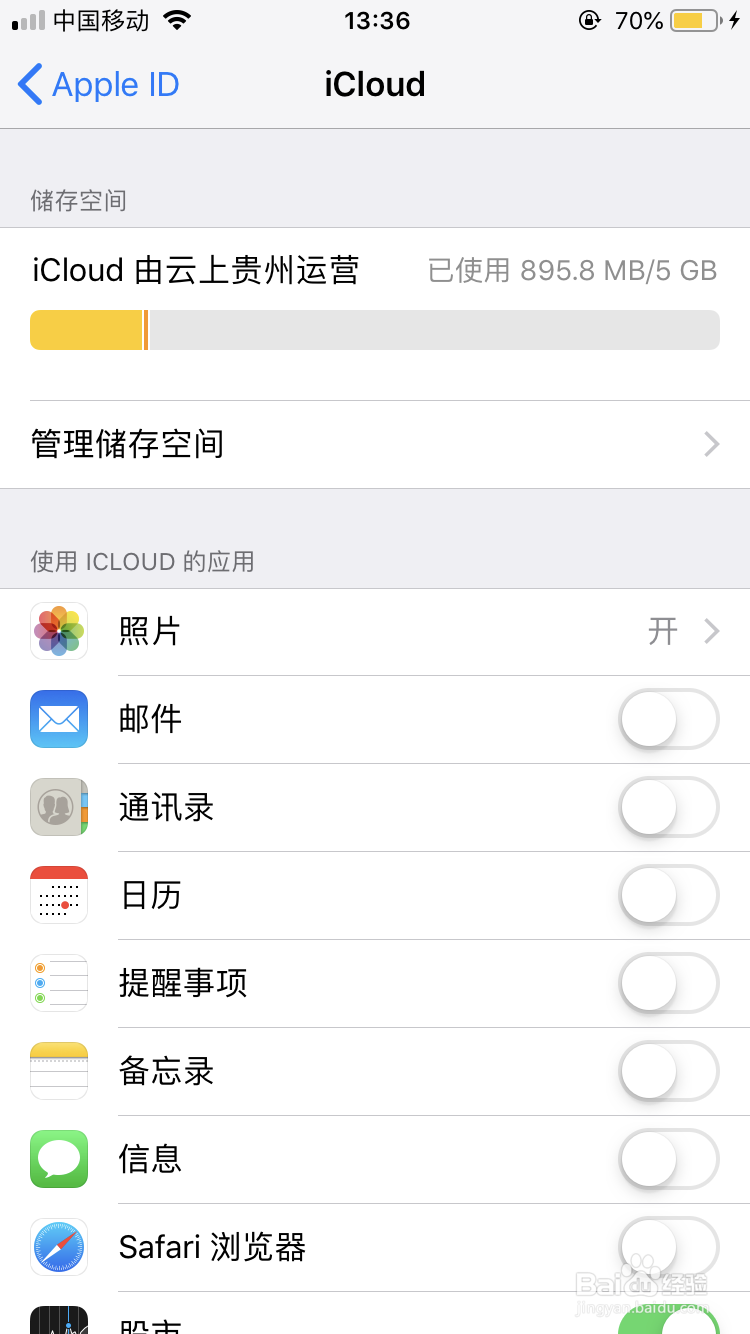Open 管理储存空间 storage management
The height and width of the screenshot is (1334, 750).
[375, 444]
